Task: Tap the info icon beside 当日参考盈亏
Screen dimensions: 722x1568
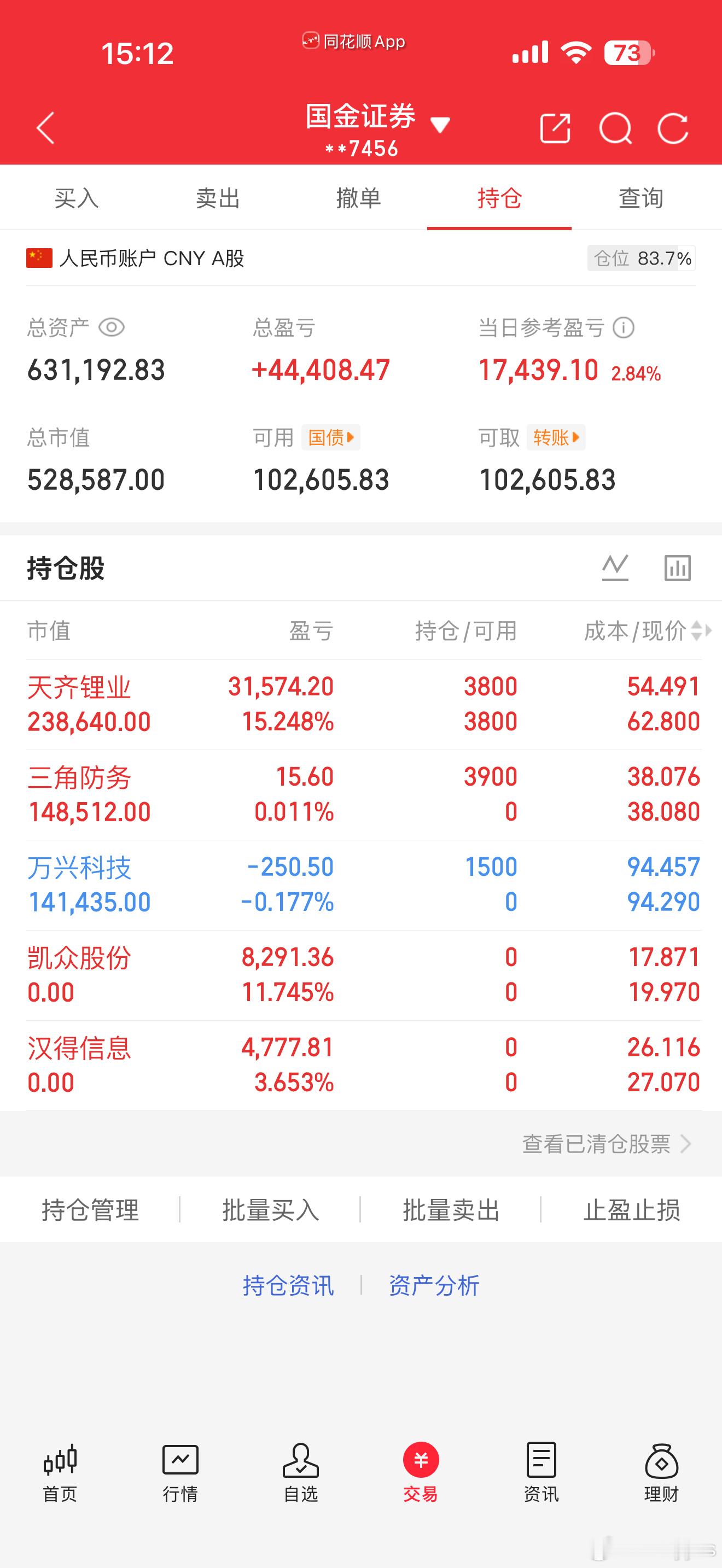Action: 624,327
